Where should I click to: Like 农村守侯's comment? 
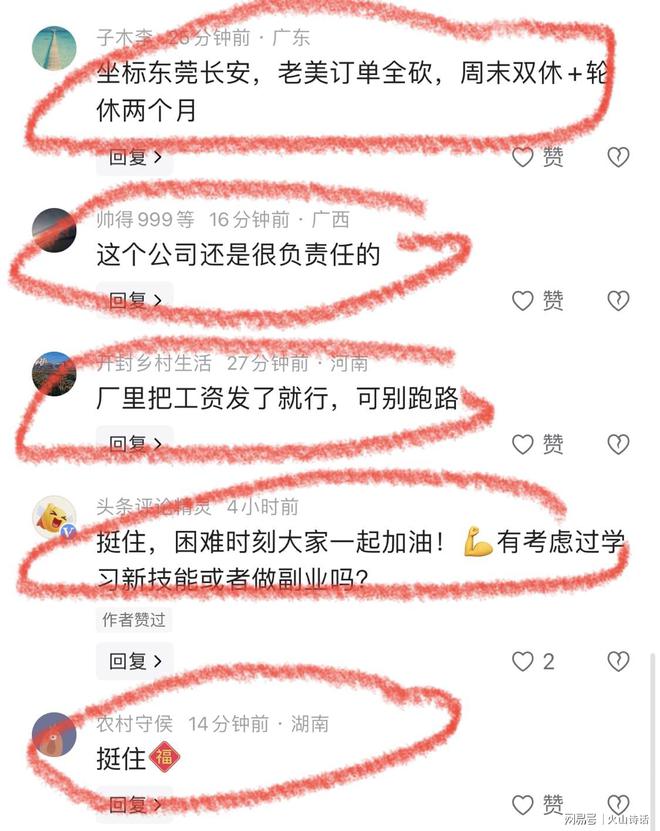click(x=537, y=805)
